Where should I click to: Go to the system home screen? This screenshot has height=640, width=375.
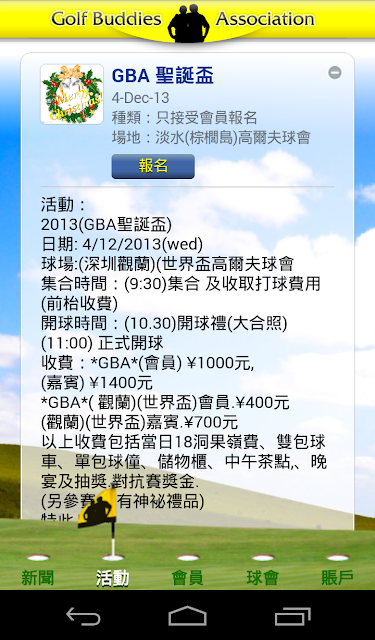pyautogui.click(x=187, y=616)
